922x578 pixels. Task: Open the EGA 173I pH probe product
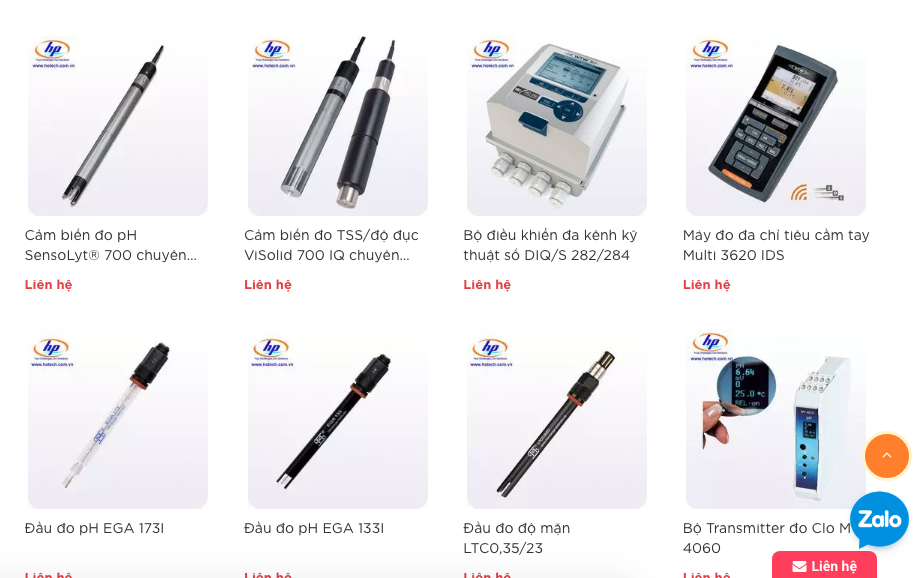tap(94, 528)
